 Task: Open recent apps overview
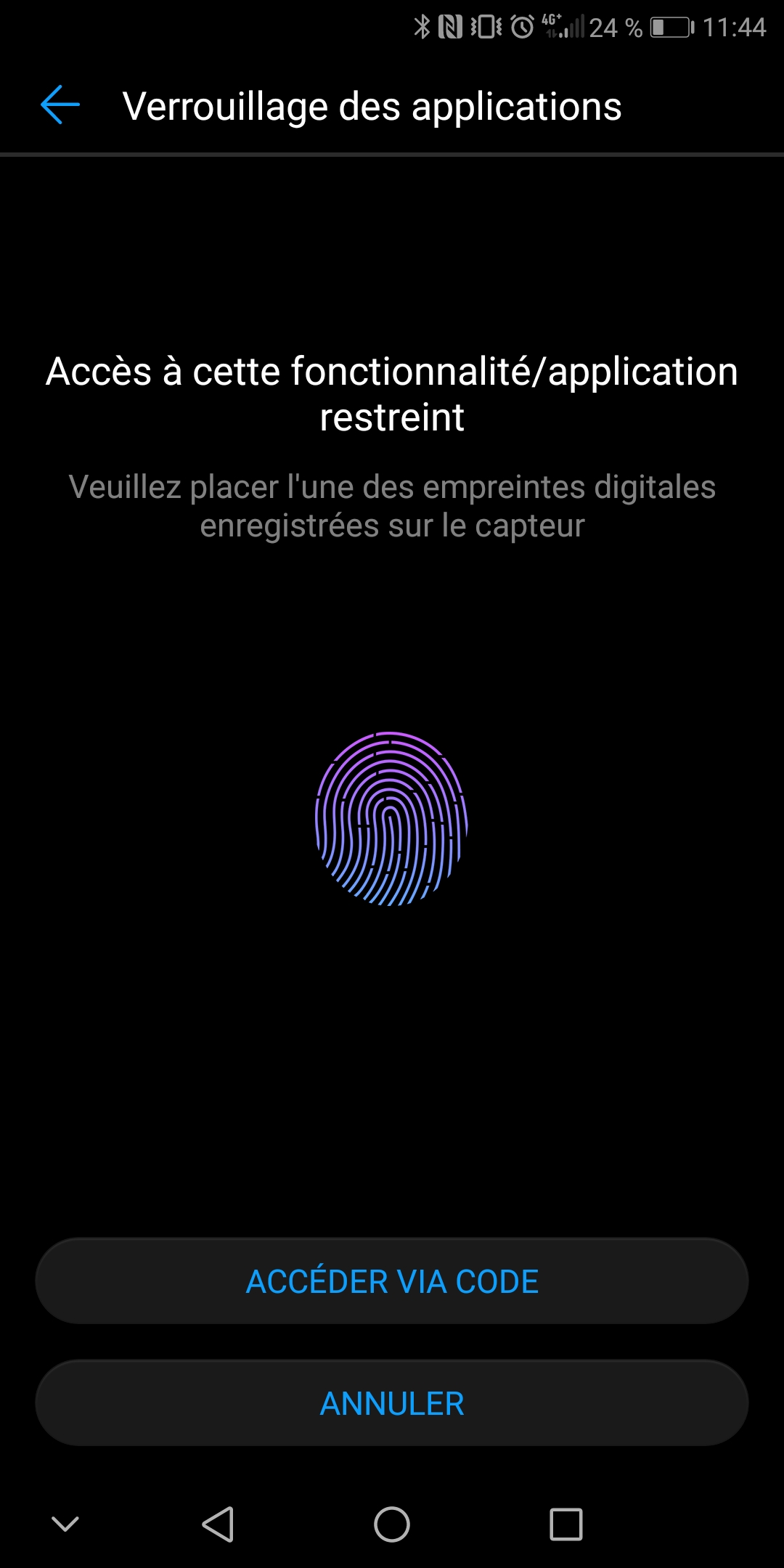[566, 1524]
